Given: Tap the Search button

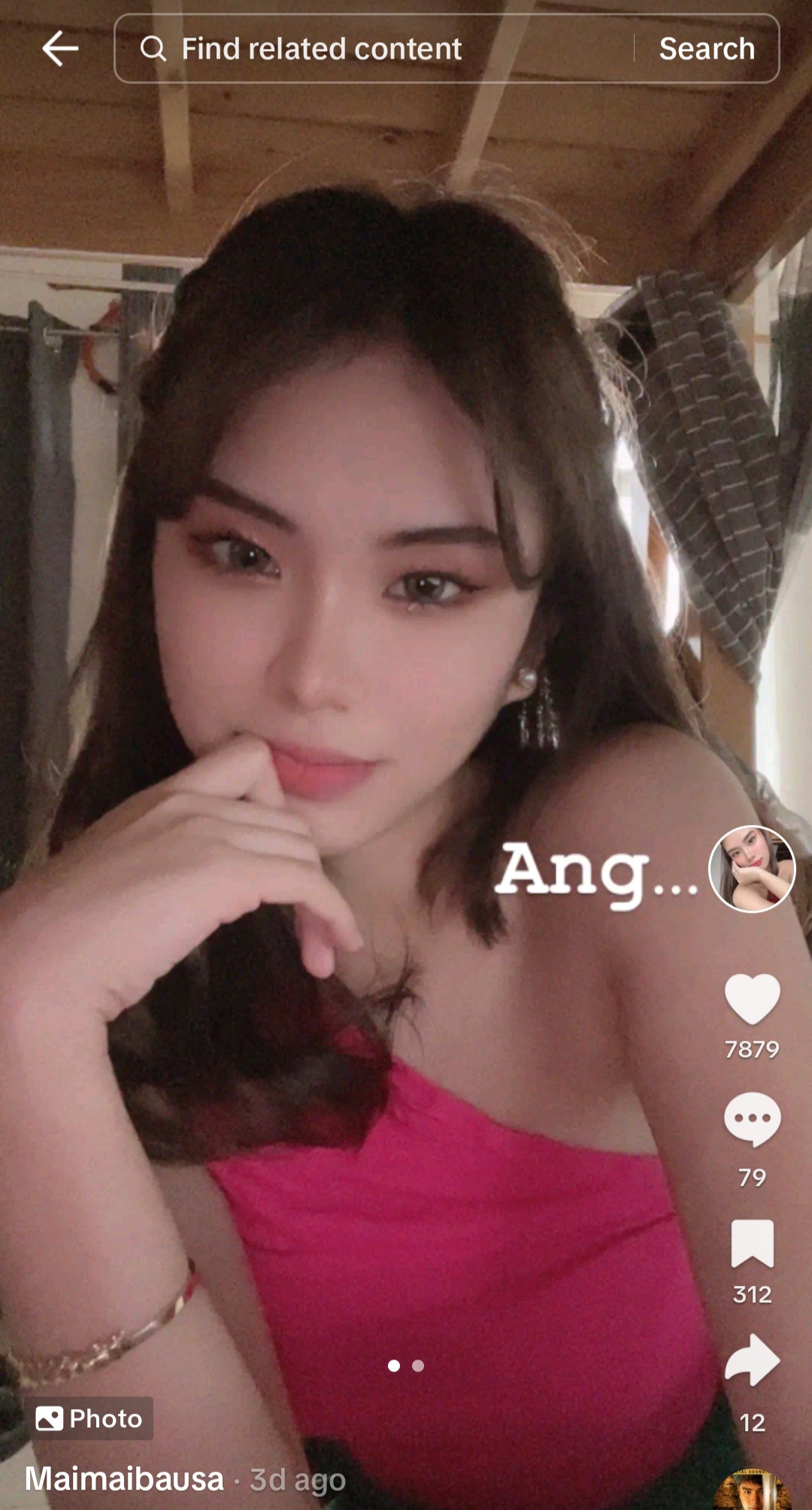Looking at the screenshot, I should point(707,49).
